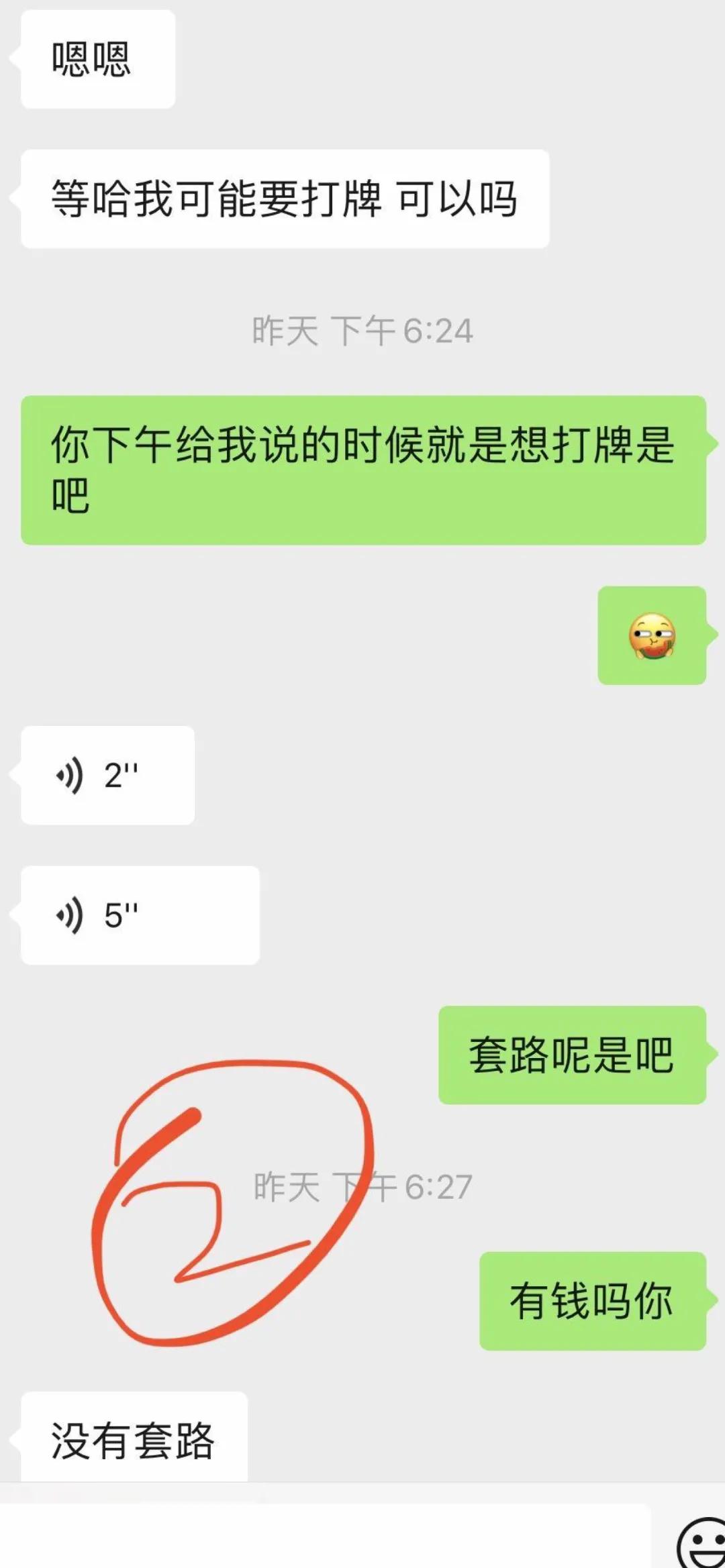The image size is (725, 1568).
Task: Click the timestamp 昨天 下午6:24
Action: (x=362, y=329)
